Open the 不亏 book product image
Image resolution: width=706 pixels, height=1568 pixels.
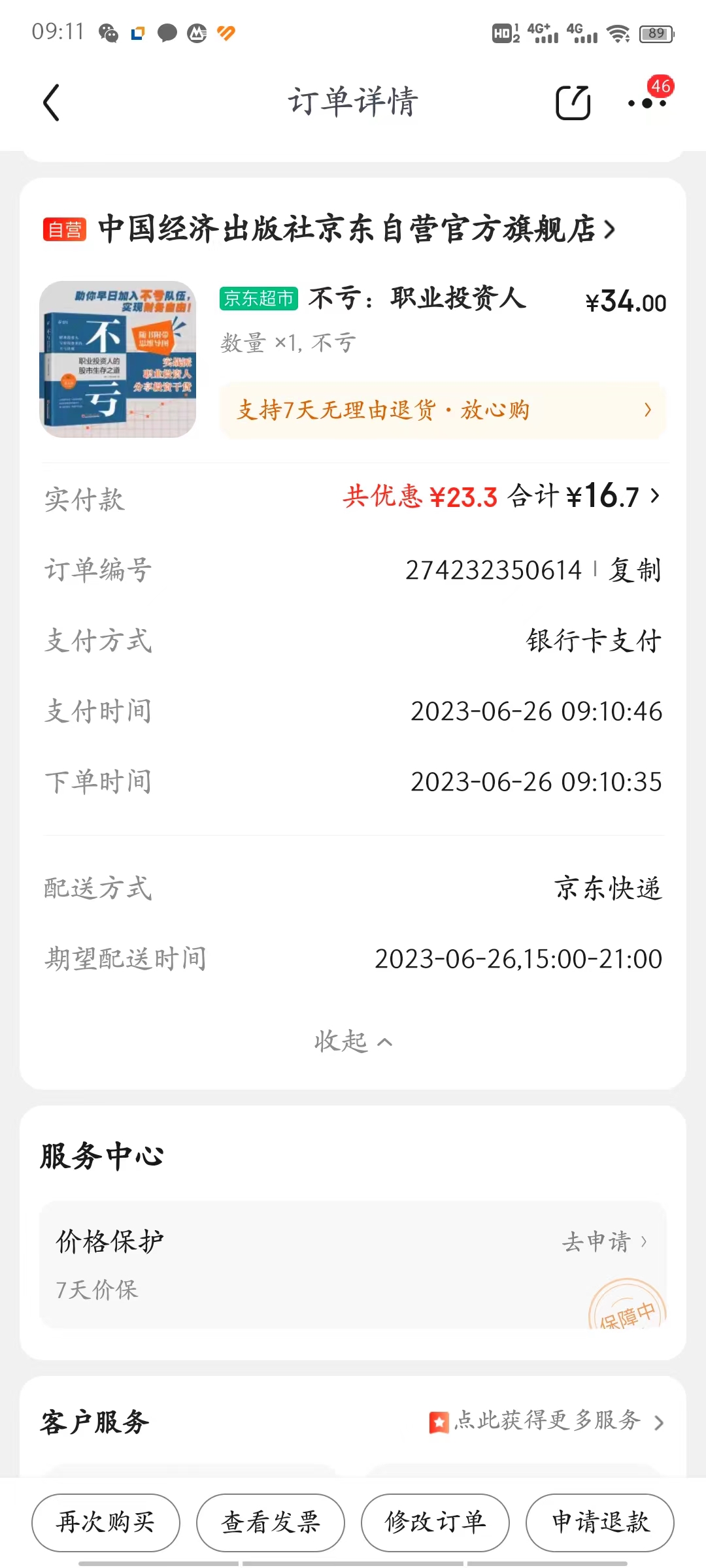click(118, 359)
